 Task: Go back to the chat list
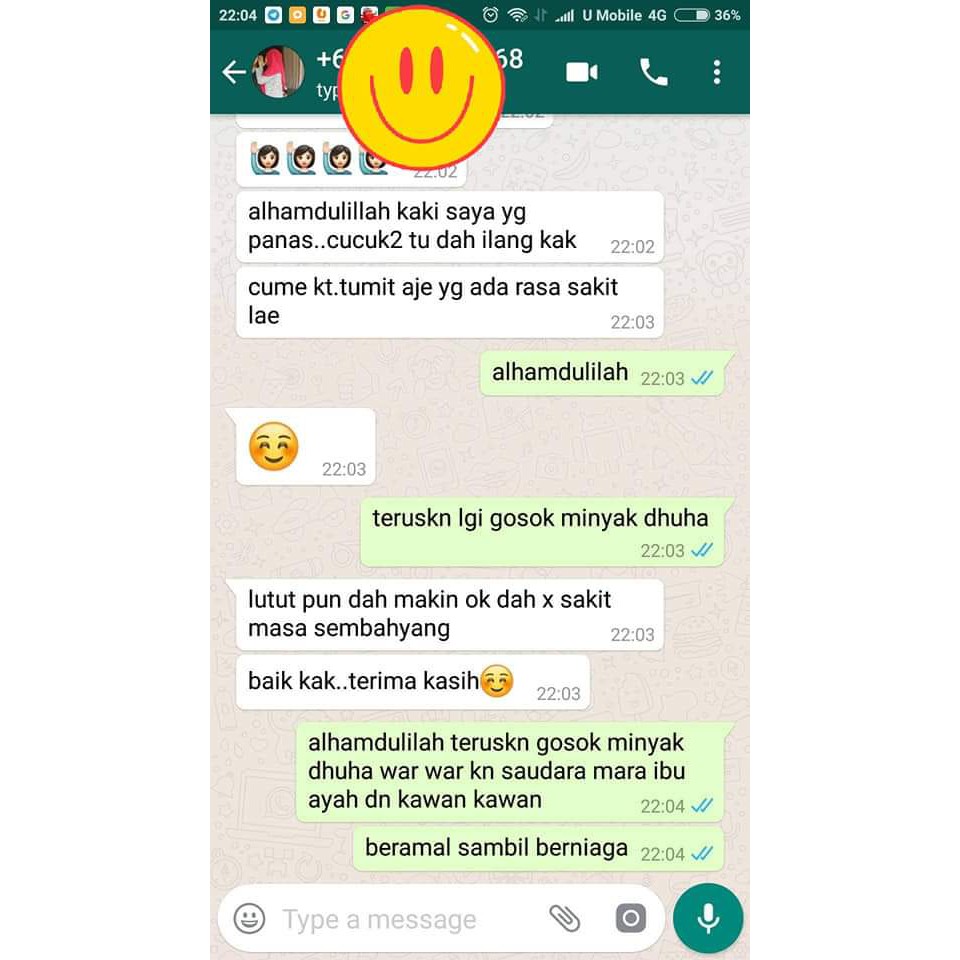click(x=233, y=72)
